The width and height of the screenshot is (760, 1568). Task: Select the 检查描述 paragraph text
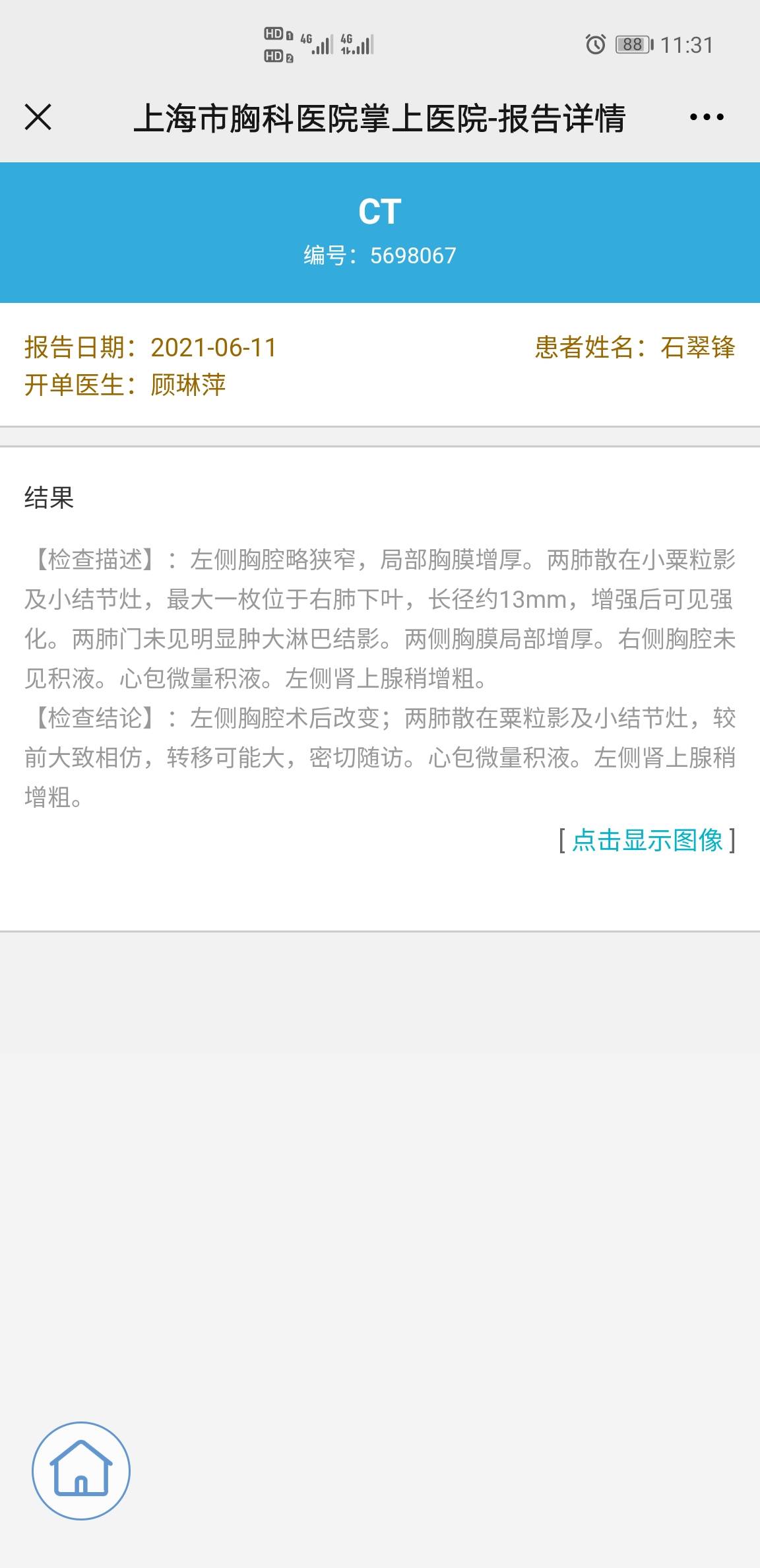[x=380, y=614]
